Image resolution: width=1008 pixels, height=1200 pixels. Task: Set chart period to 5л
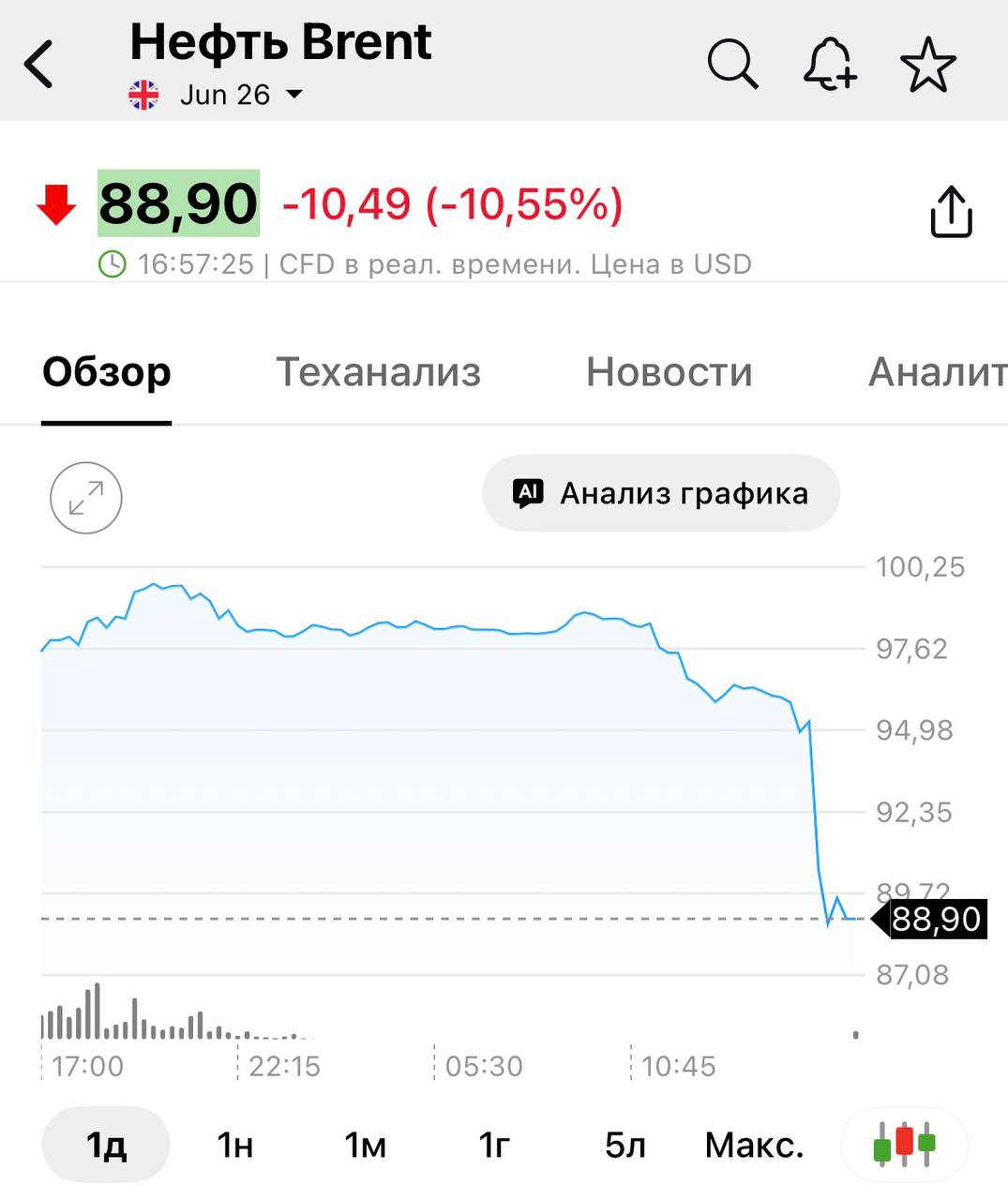tap(624, 1145)
